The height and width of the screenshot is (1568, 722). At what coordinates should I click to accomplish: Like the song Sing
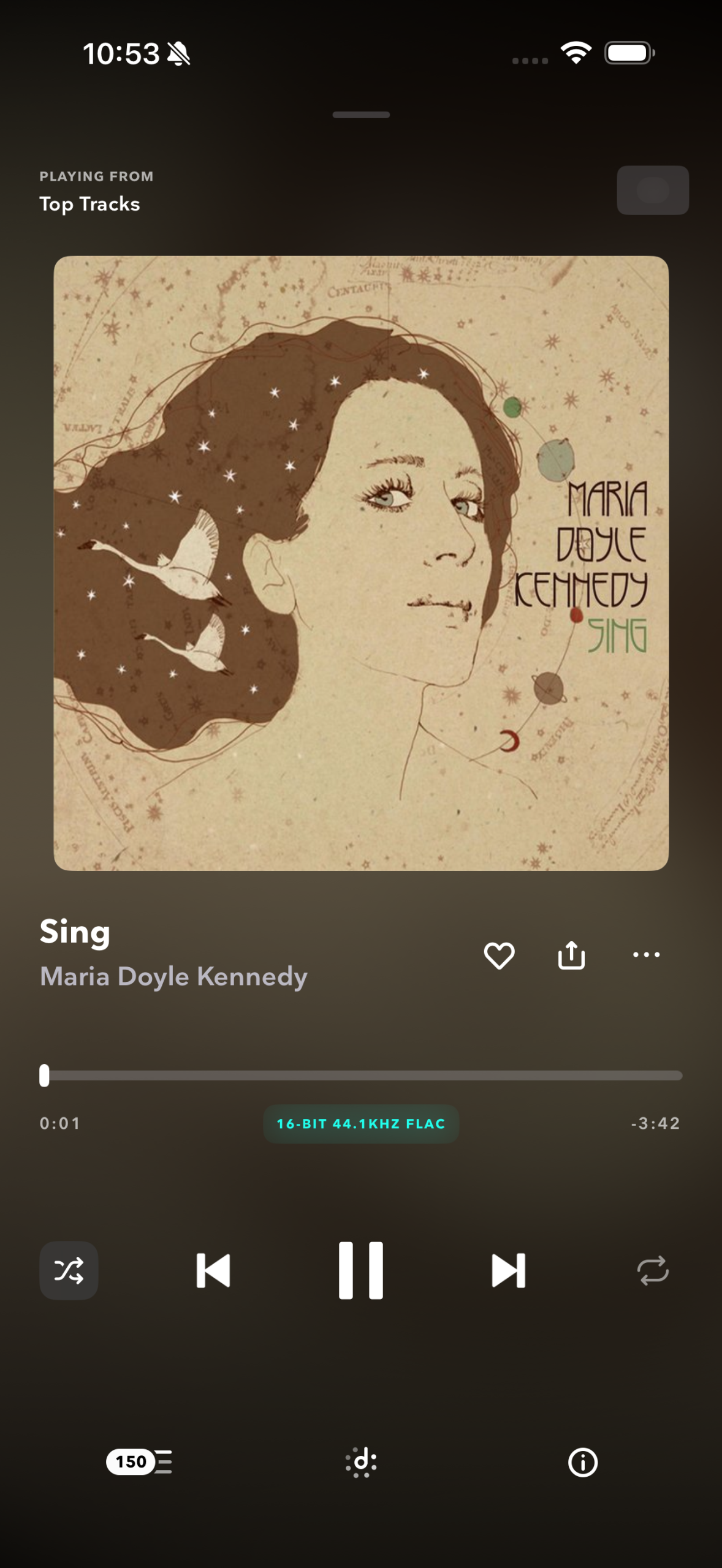(x=499, y=955)
